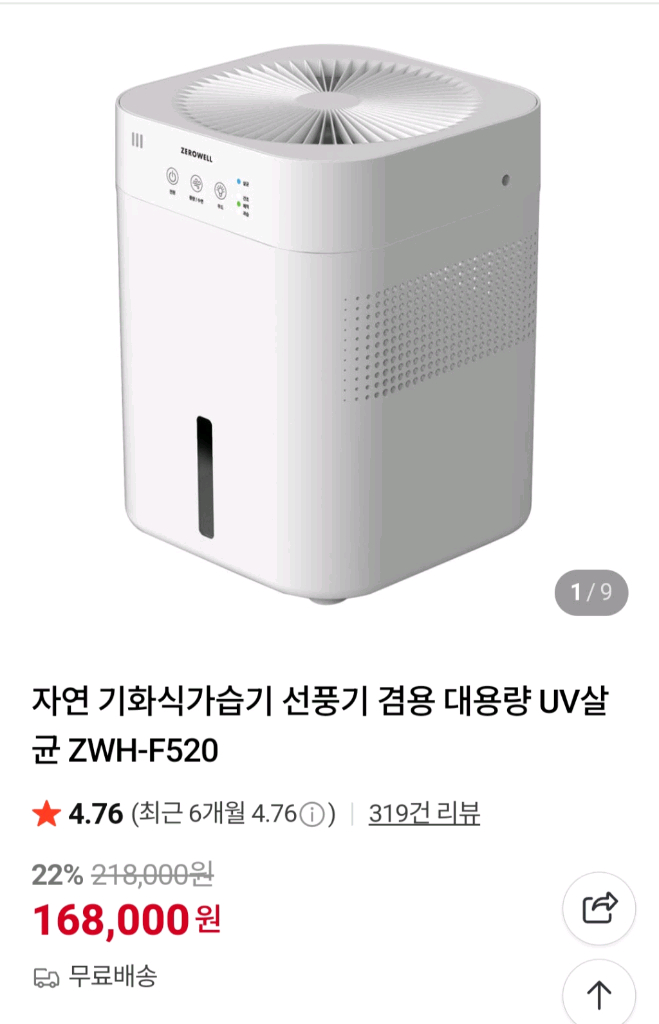Jump back to top with the up arrow
Viewport: 659px width, 1024px height.
(x=599, y=994)
